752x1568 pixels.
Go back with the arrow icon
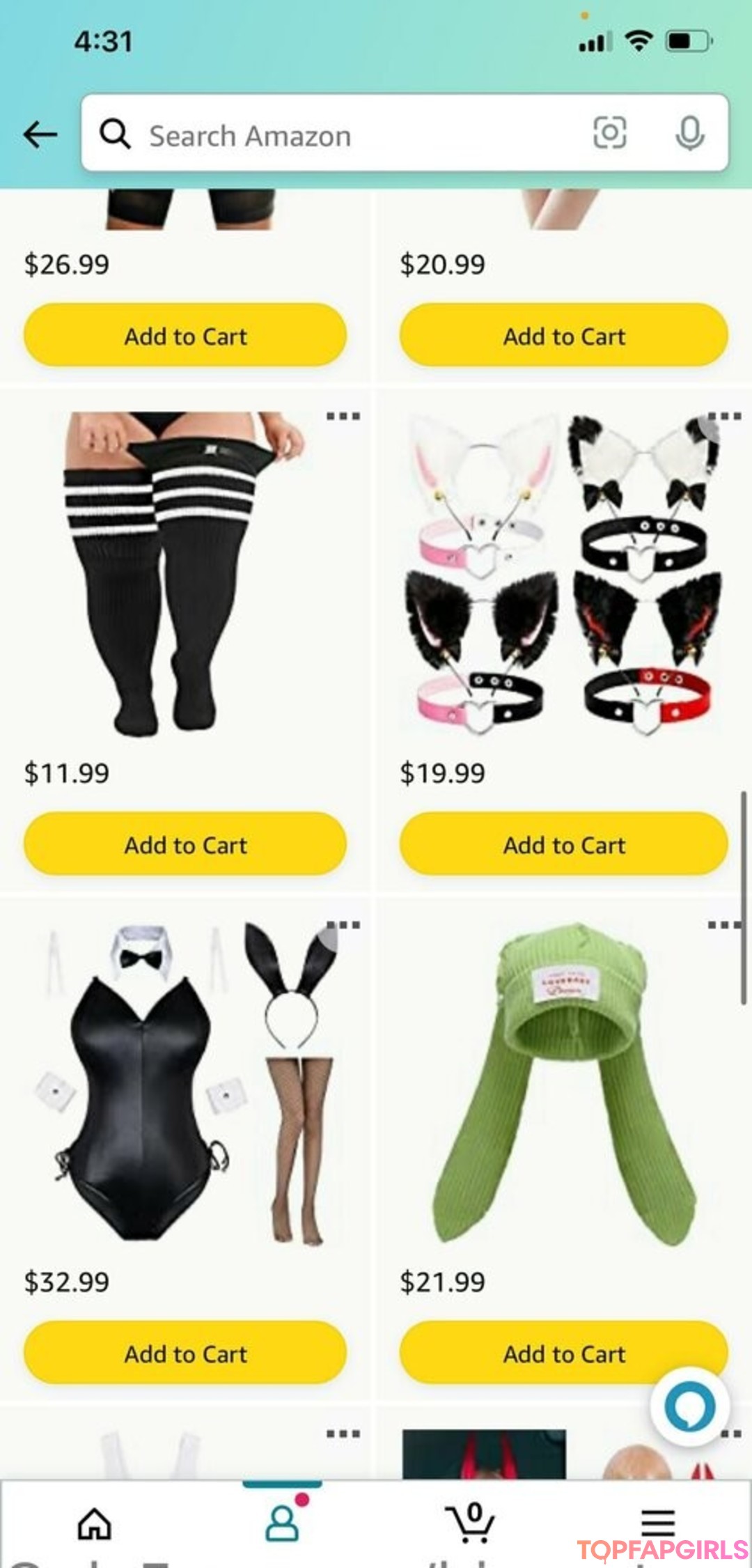point(40,134)
